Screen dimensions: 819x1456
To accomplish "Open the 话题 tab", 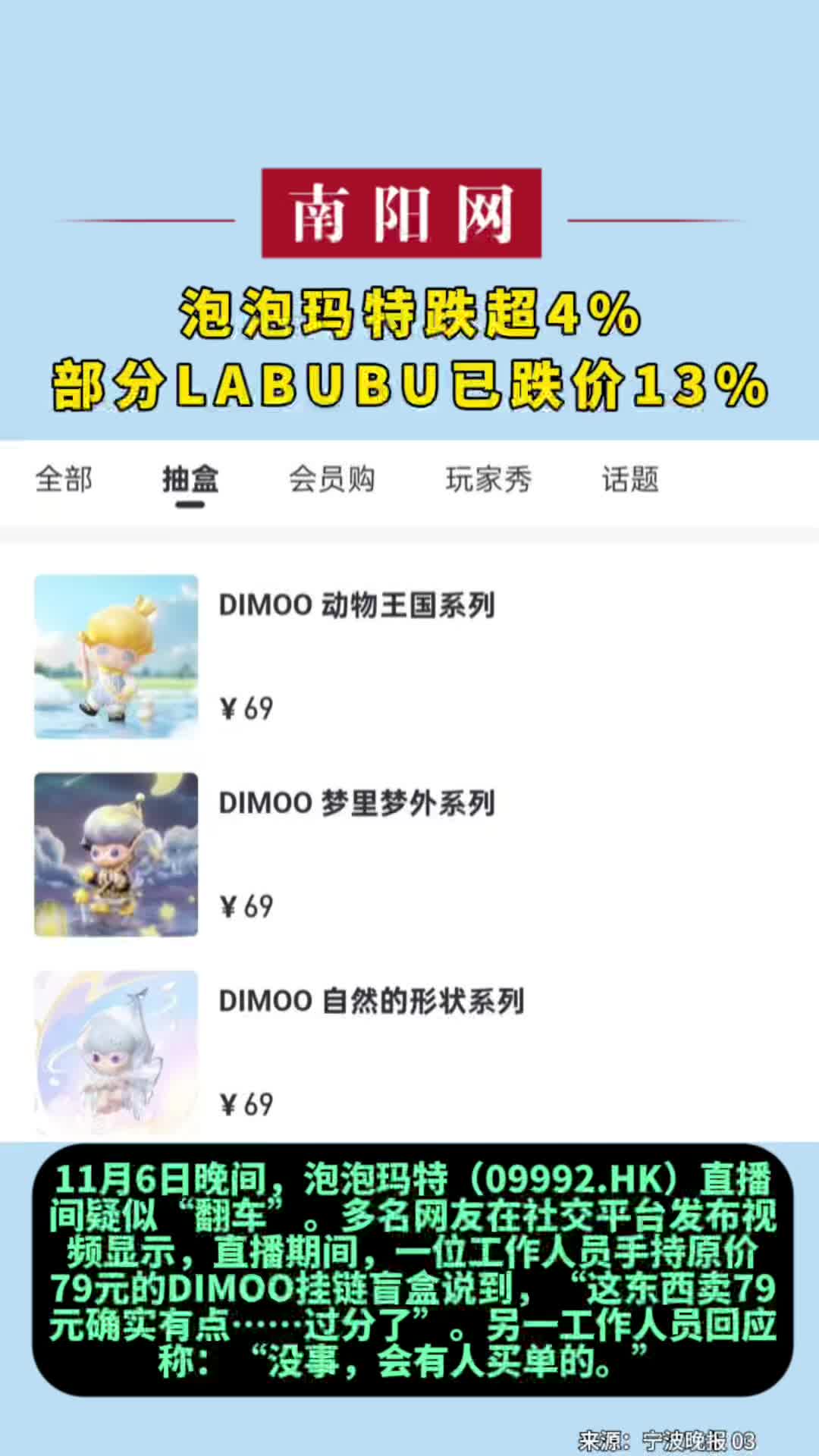I will coord(631,479).
